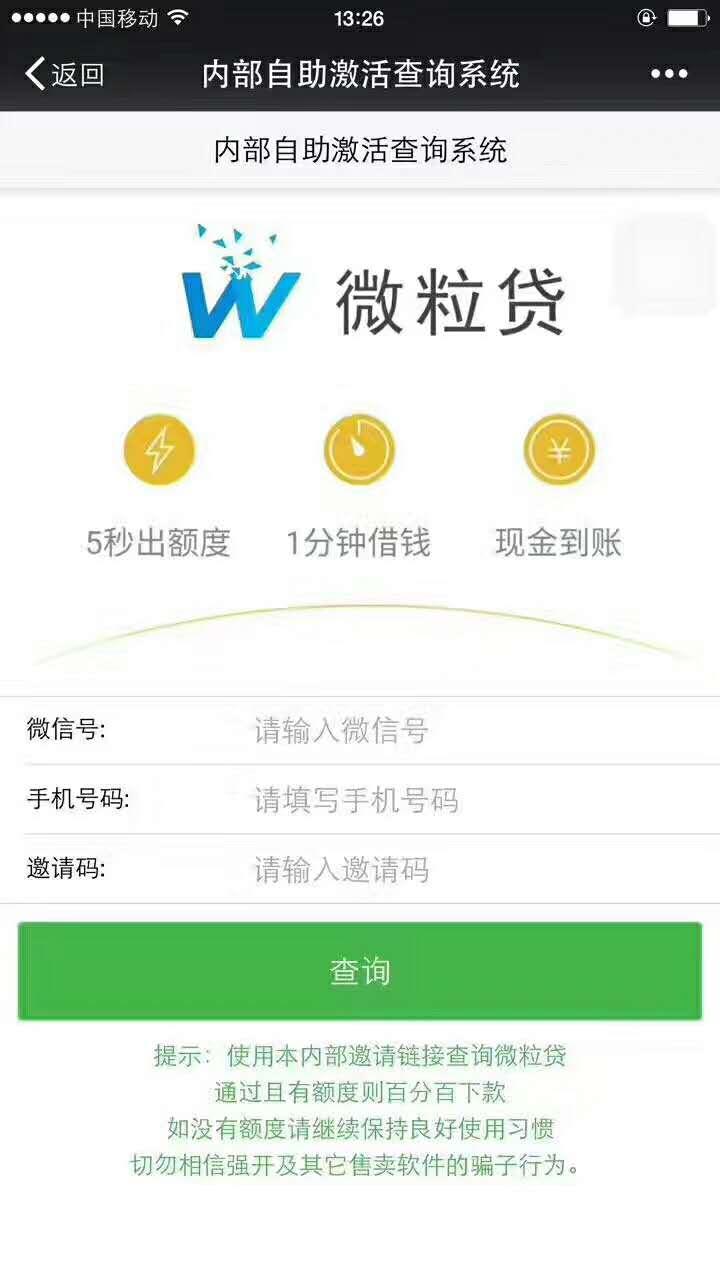The image size is (720, 1280).
Task: Open the three-dot overflow menu
Action: click(x=669, y=74)
